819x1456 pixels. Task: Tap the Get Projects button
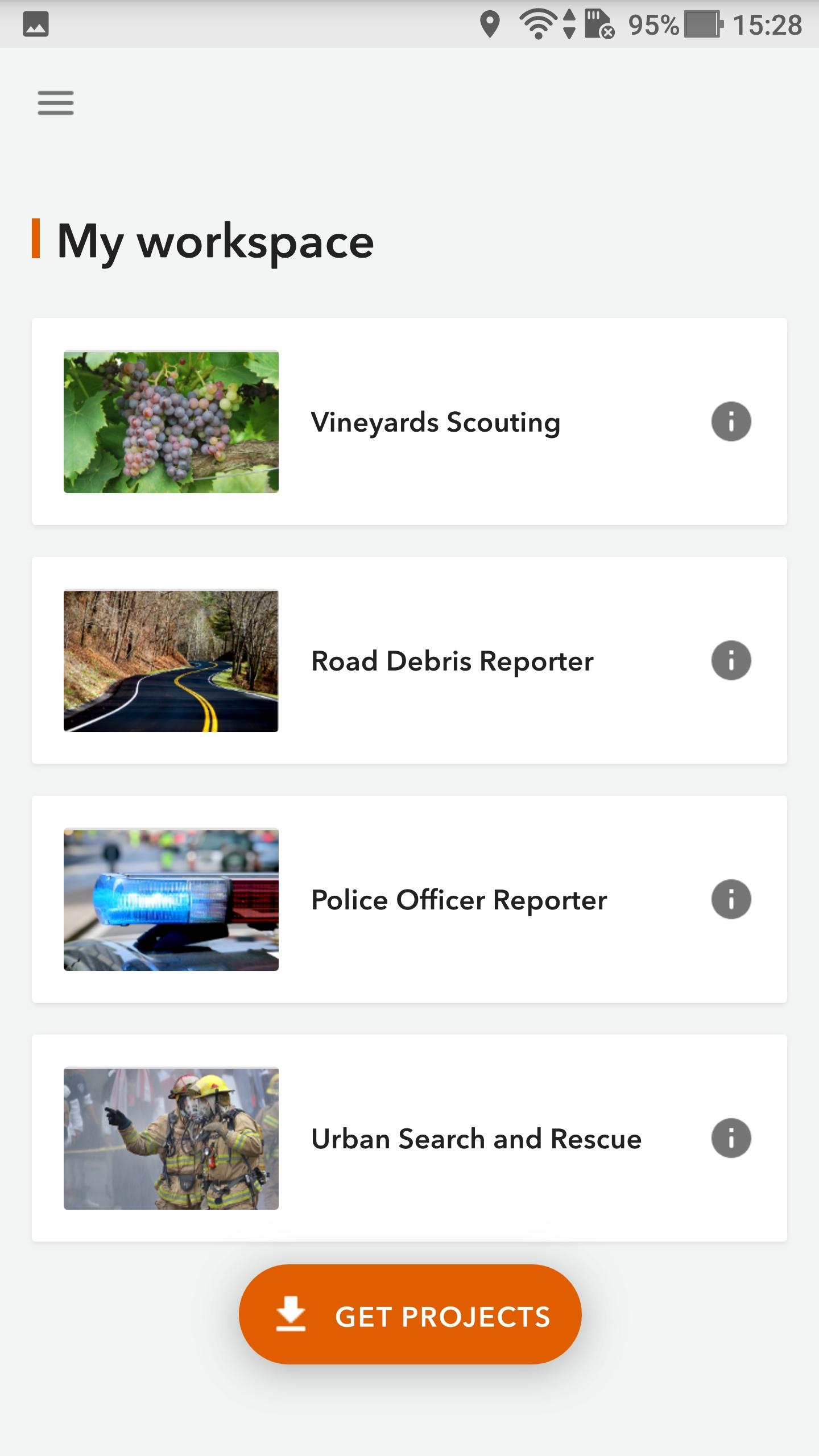(410, 1316)
